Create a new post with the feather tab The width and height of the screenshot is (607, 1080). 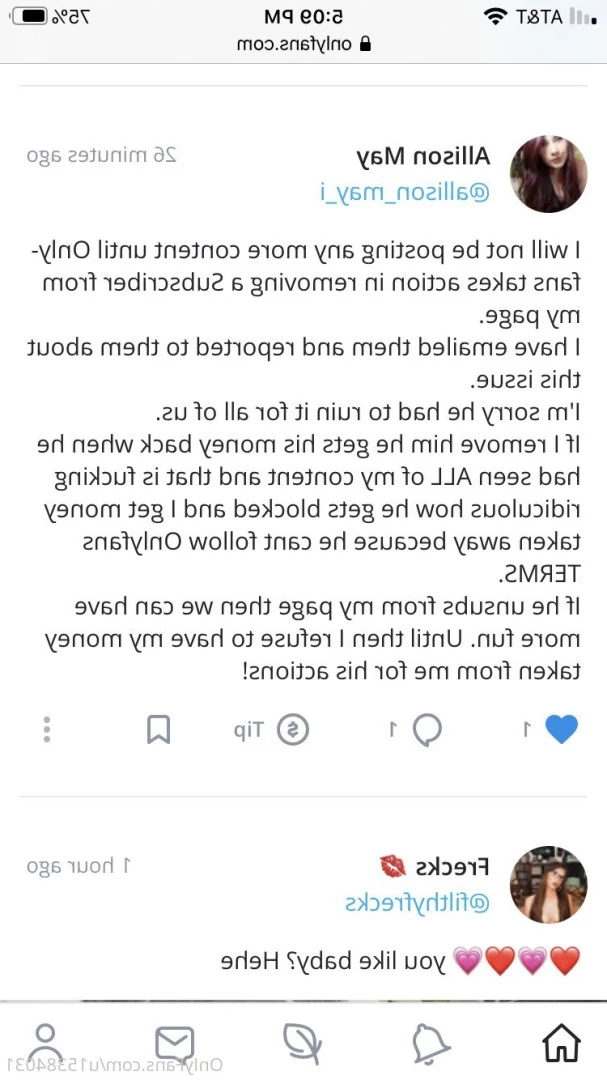click(x=302, y=1043)
